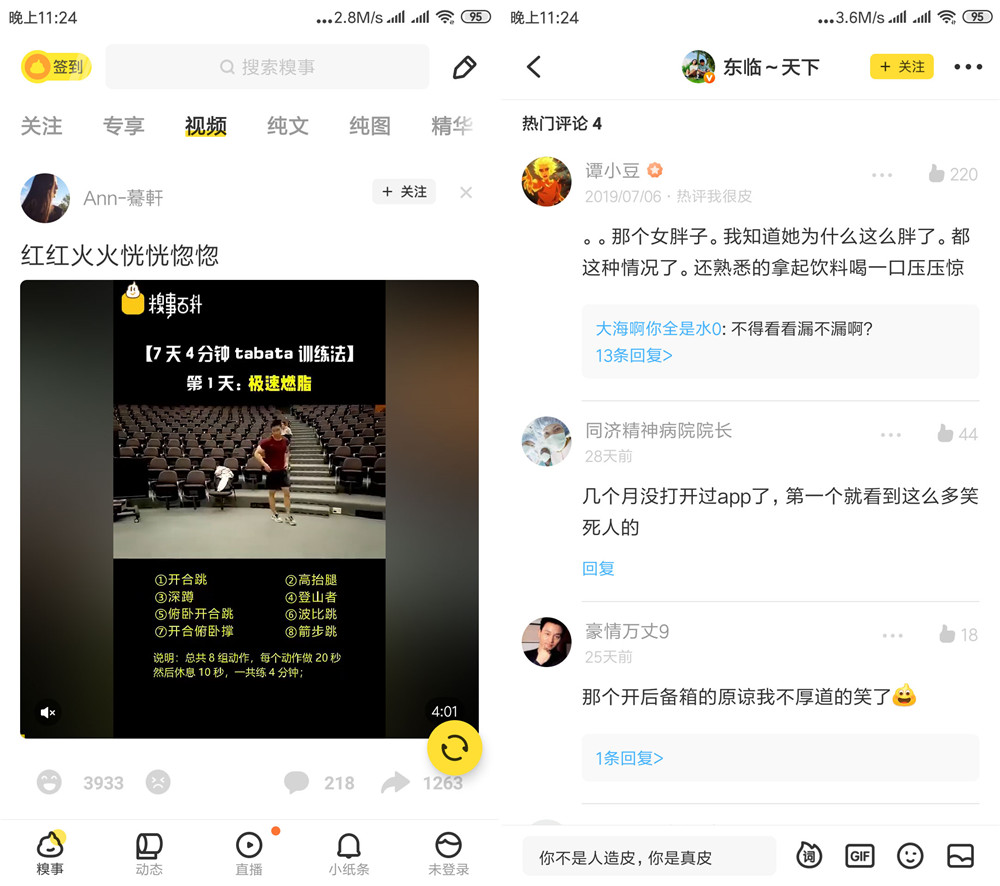Reply to 同济精神病院院长's comment
Screen dimensions: 1000x886
pos(598,568)
